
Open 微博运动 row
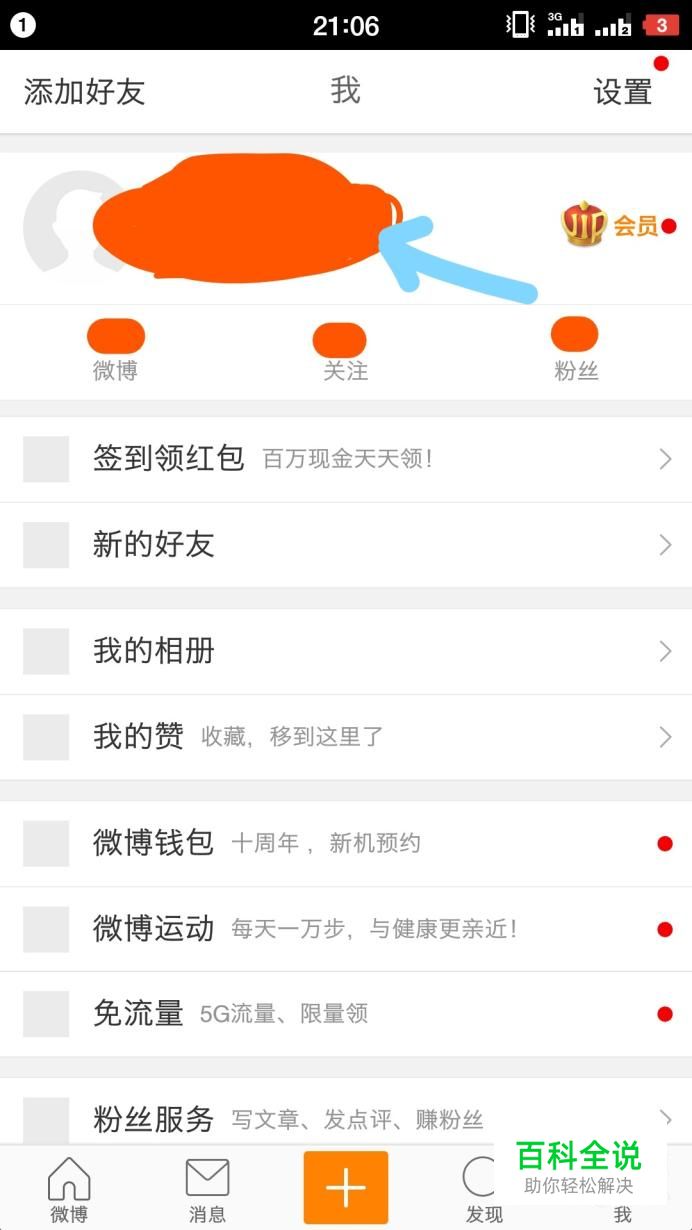(346, 929)
